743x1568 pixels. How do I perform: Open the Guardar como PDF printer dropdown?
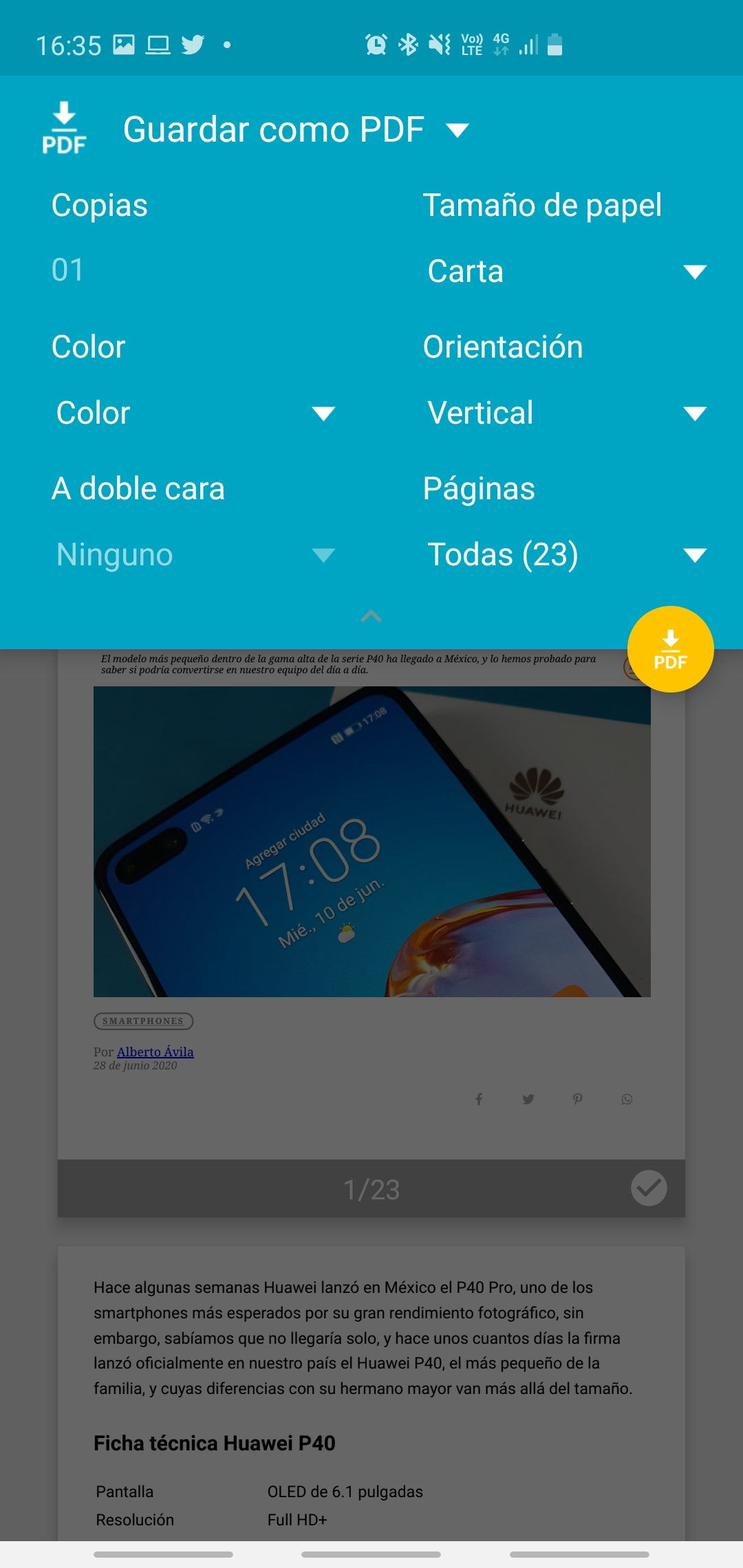(x=296, y=129)
